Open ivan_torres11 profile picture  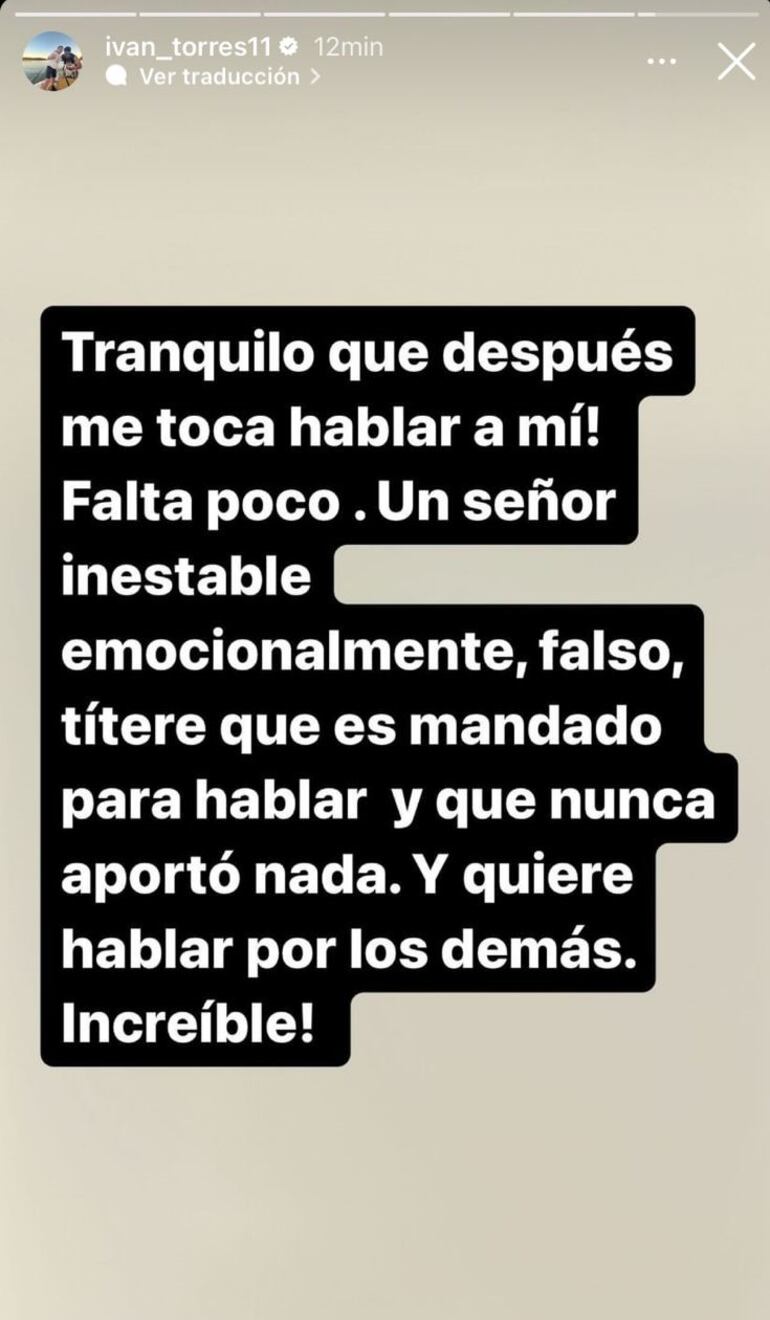point(52,61)
